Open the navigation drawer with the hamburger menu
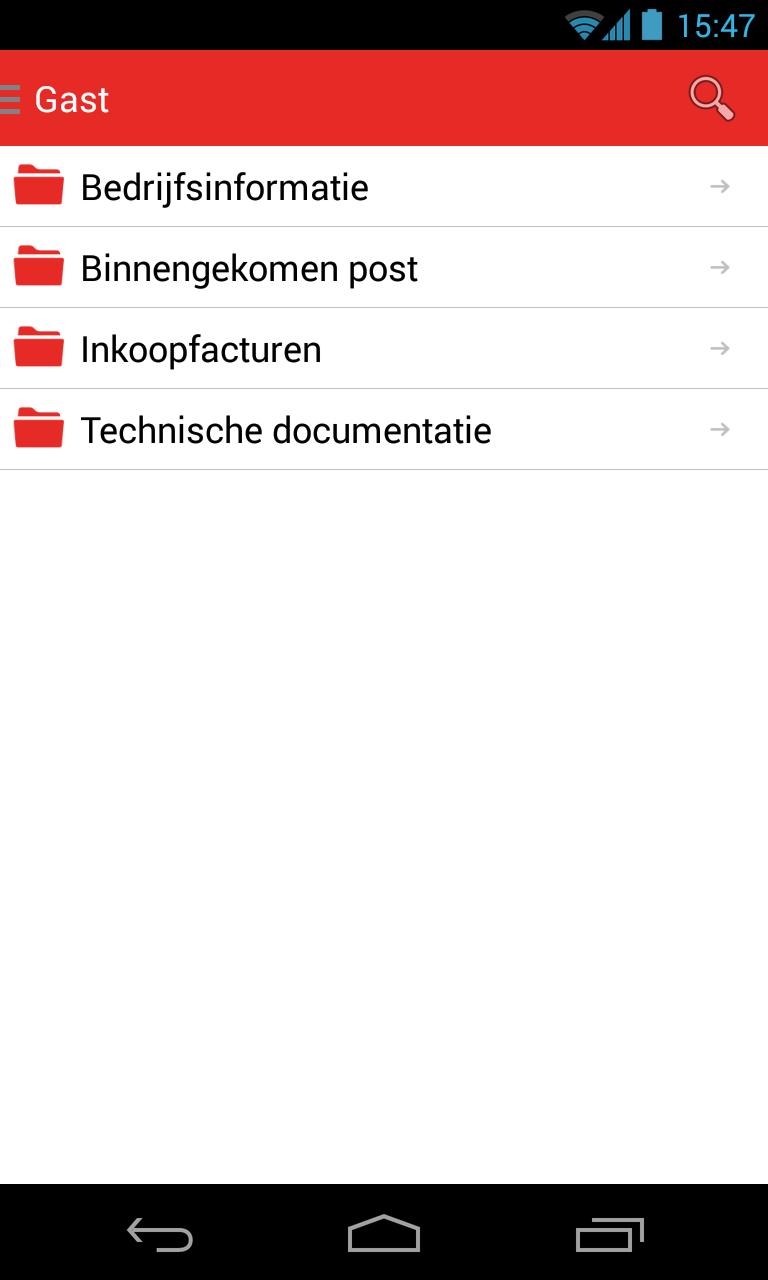Screen dimensions: 768x1280 tap(10, 97)
